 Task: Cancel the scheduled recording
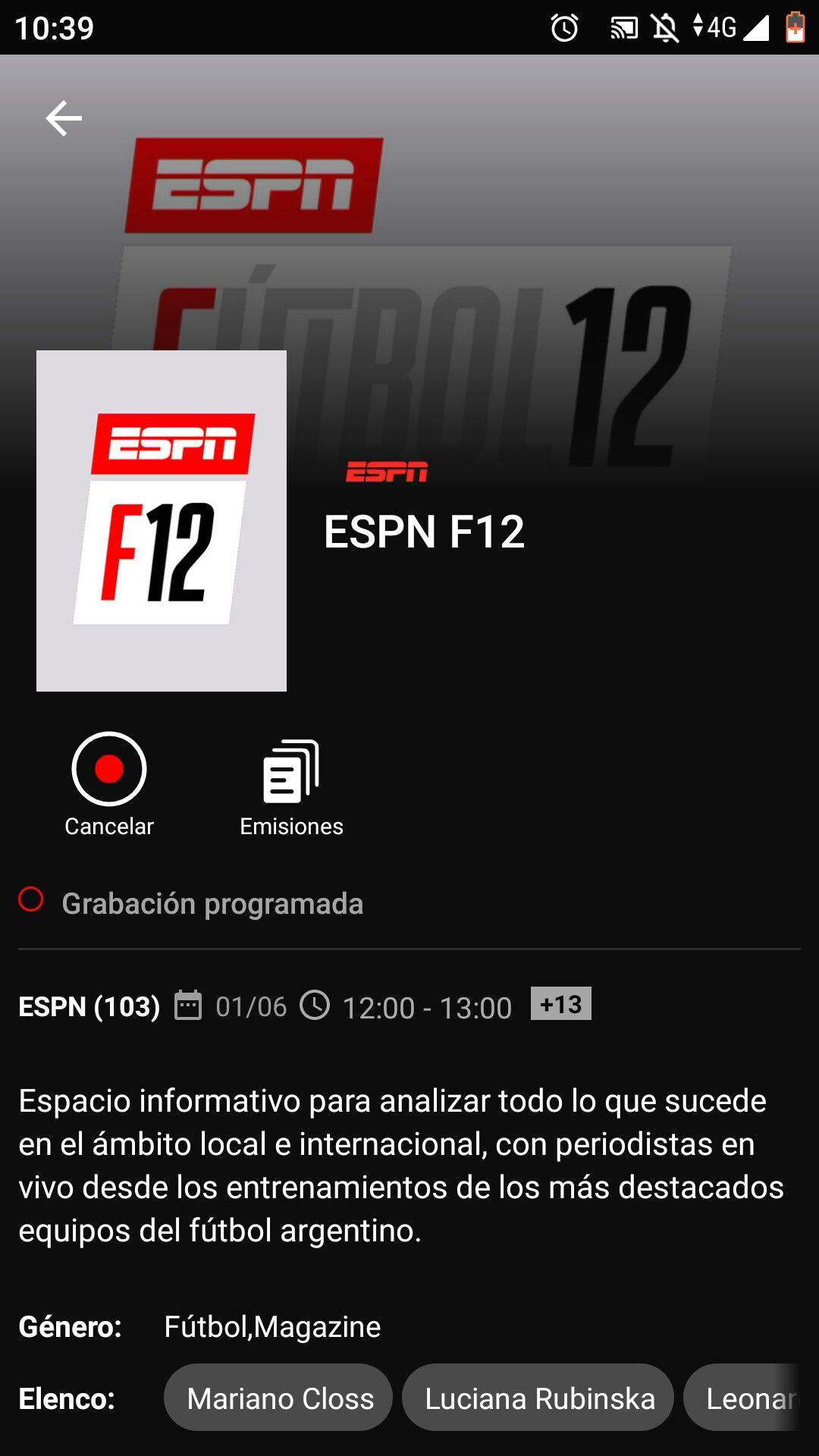pyautogui.click(x=109, y=784)
